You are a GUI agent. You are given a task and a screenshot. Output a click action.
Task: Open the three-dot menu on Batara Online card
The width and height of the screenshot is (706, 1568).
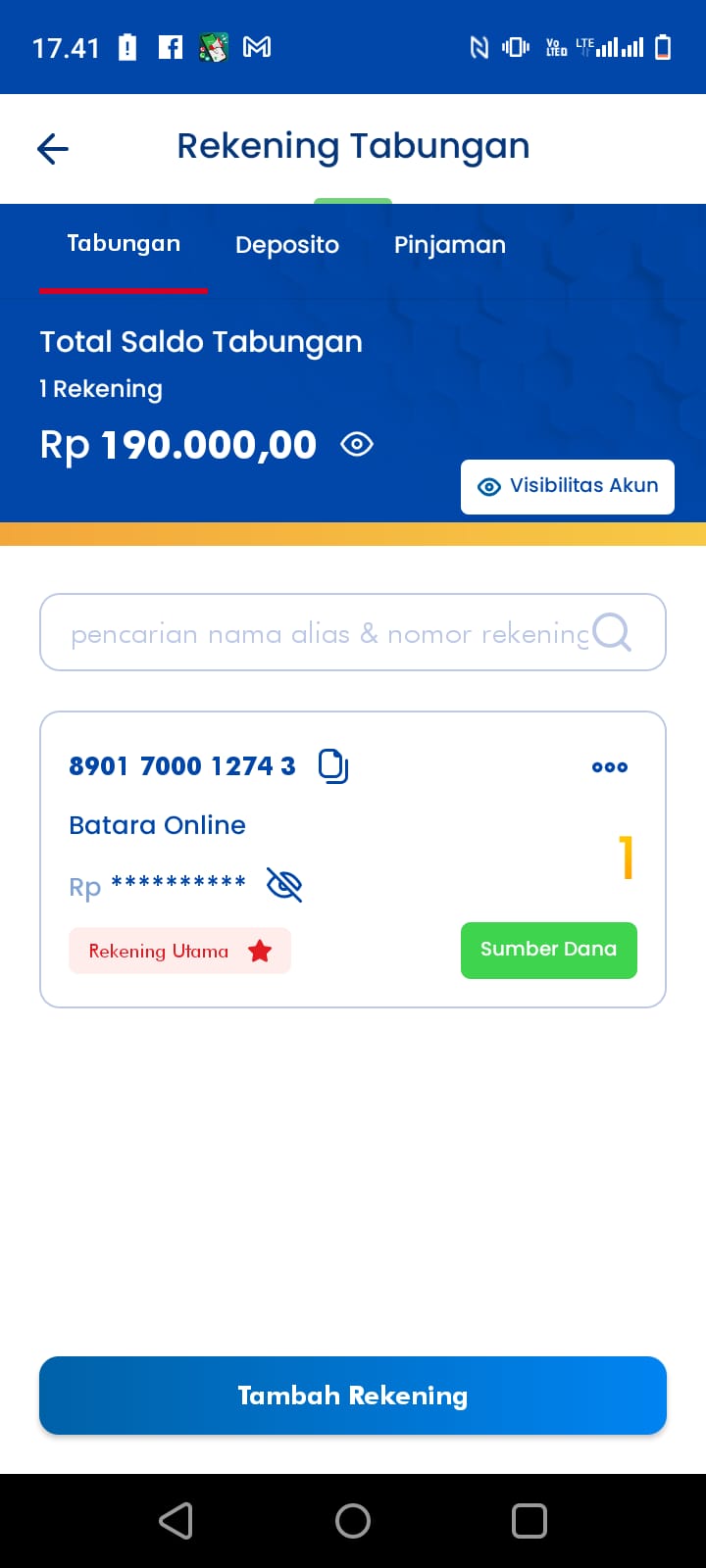click(x=610, y=767)
